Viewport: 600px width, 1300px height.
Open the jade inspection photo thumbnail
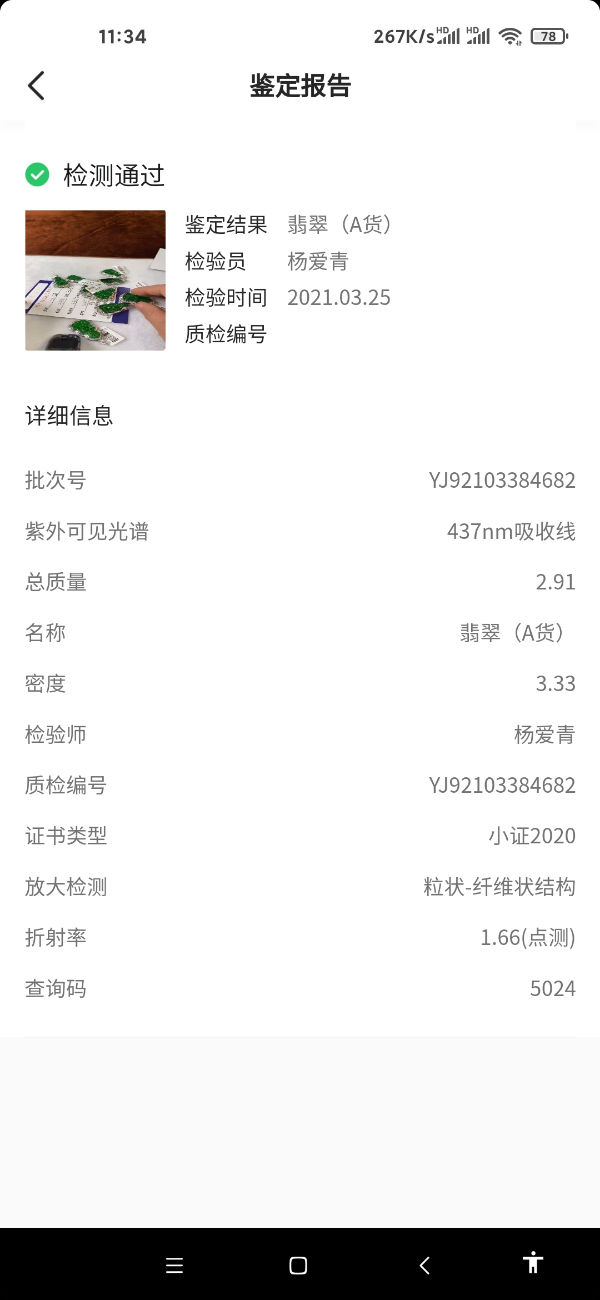(95, 280)
